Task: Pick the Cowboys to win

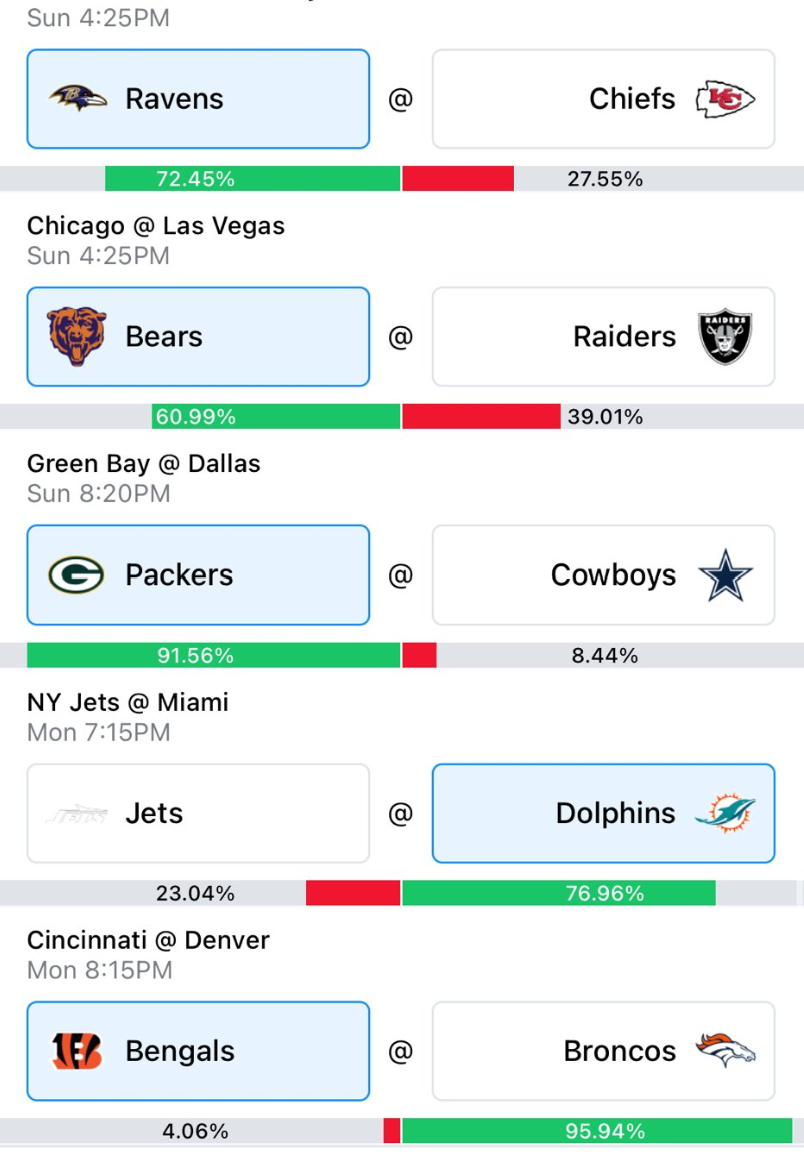Action: pos(603,575)
